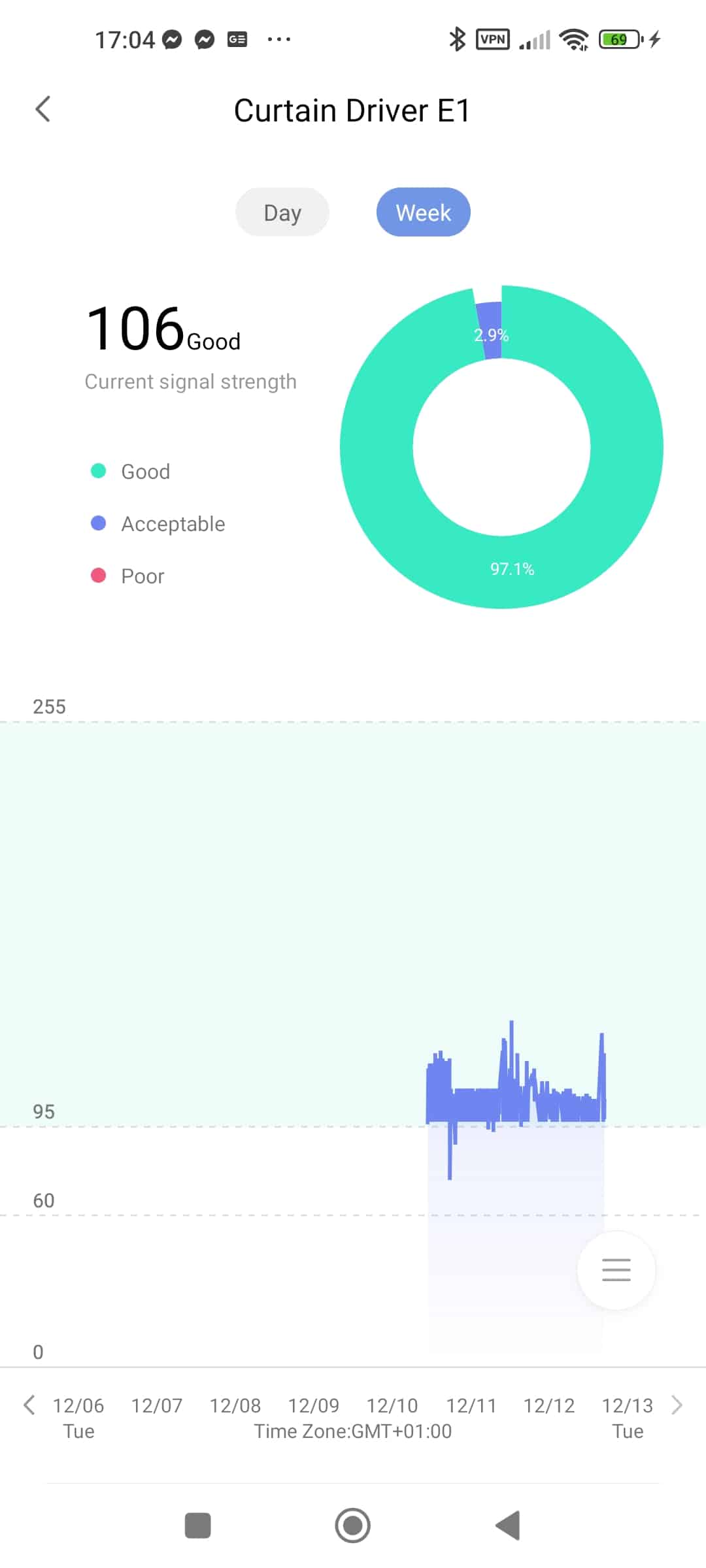Go back from Curtain Driver E1 page

coord(43,109)
